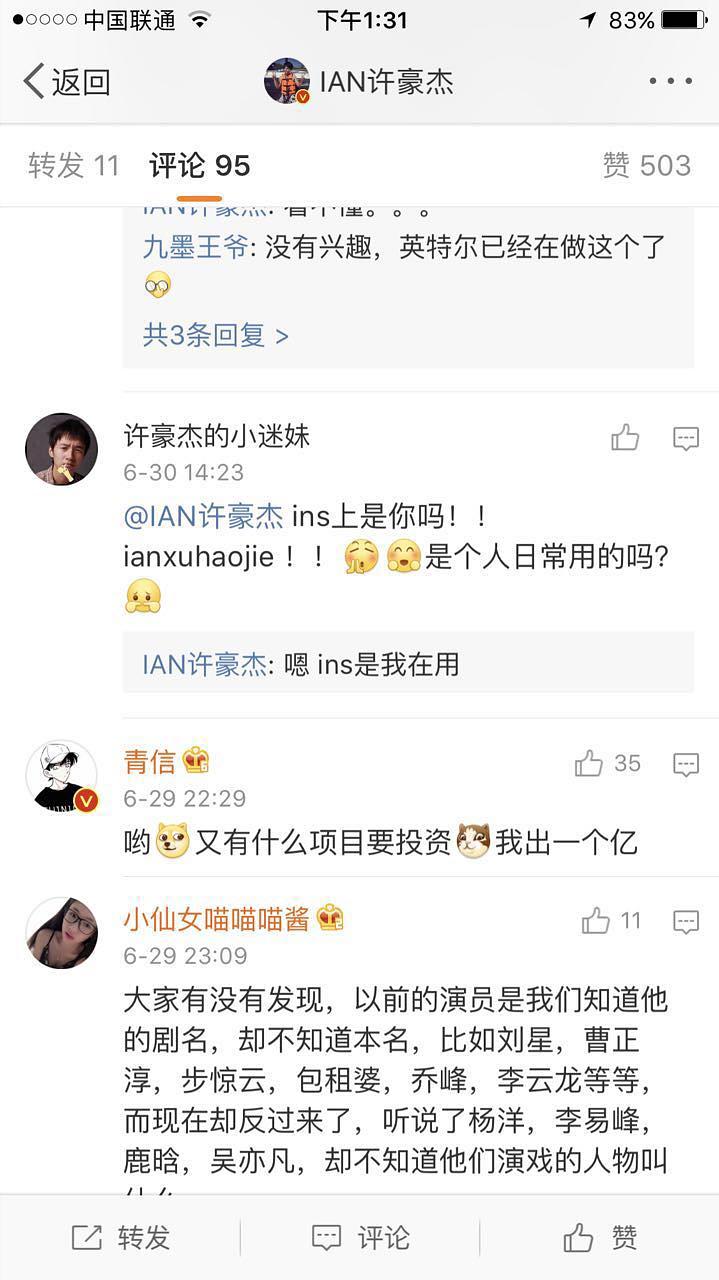Go back using the 返回 button
719x1280 pixels.
click(x=66, y=82)
